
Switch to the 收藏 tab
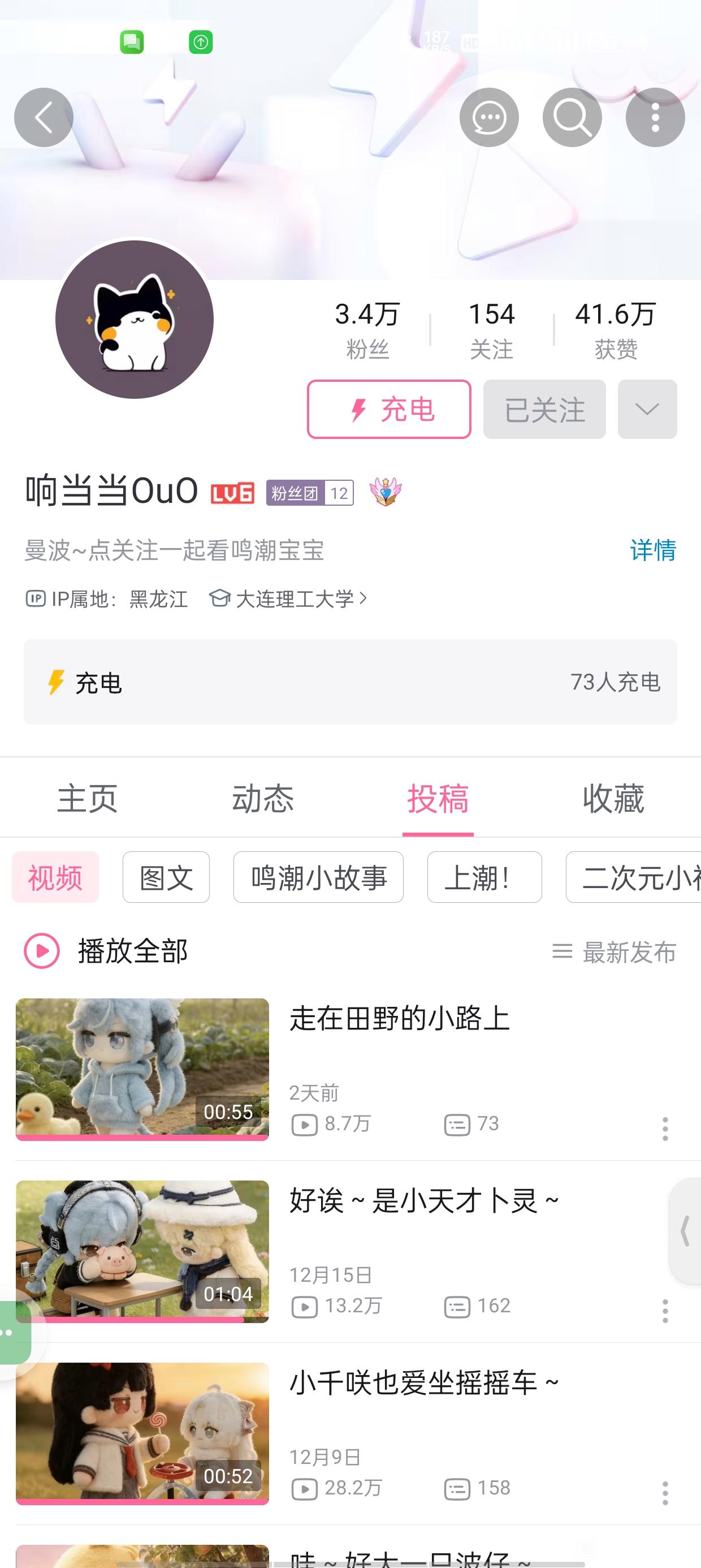click(613, 798)
